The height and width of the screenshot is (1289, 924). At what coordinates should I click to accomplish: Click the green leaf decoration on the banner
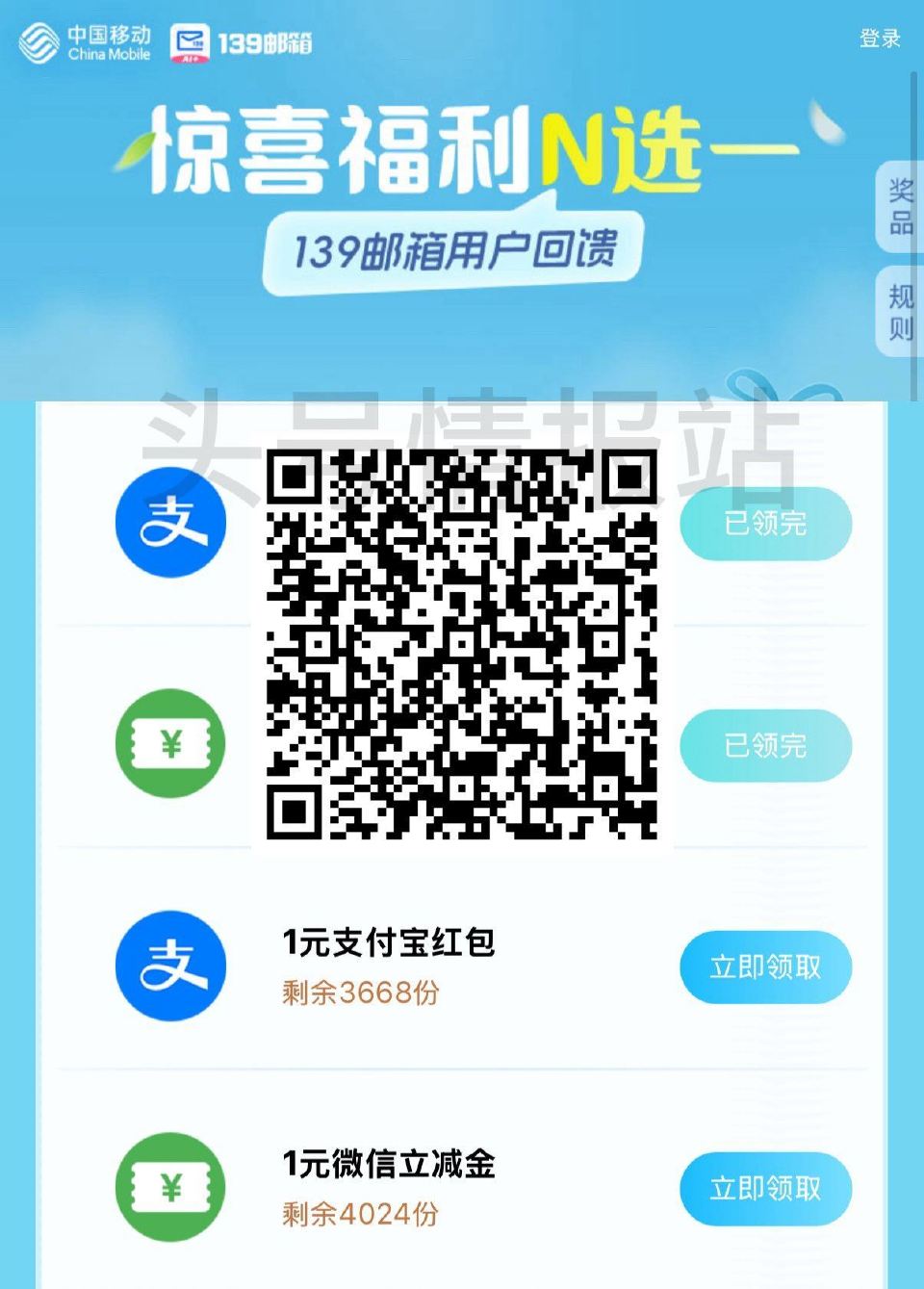138,148
